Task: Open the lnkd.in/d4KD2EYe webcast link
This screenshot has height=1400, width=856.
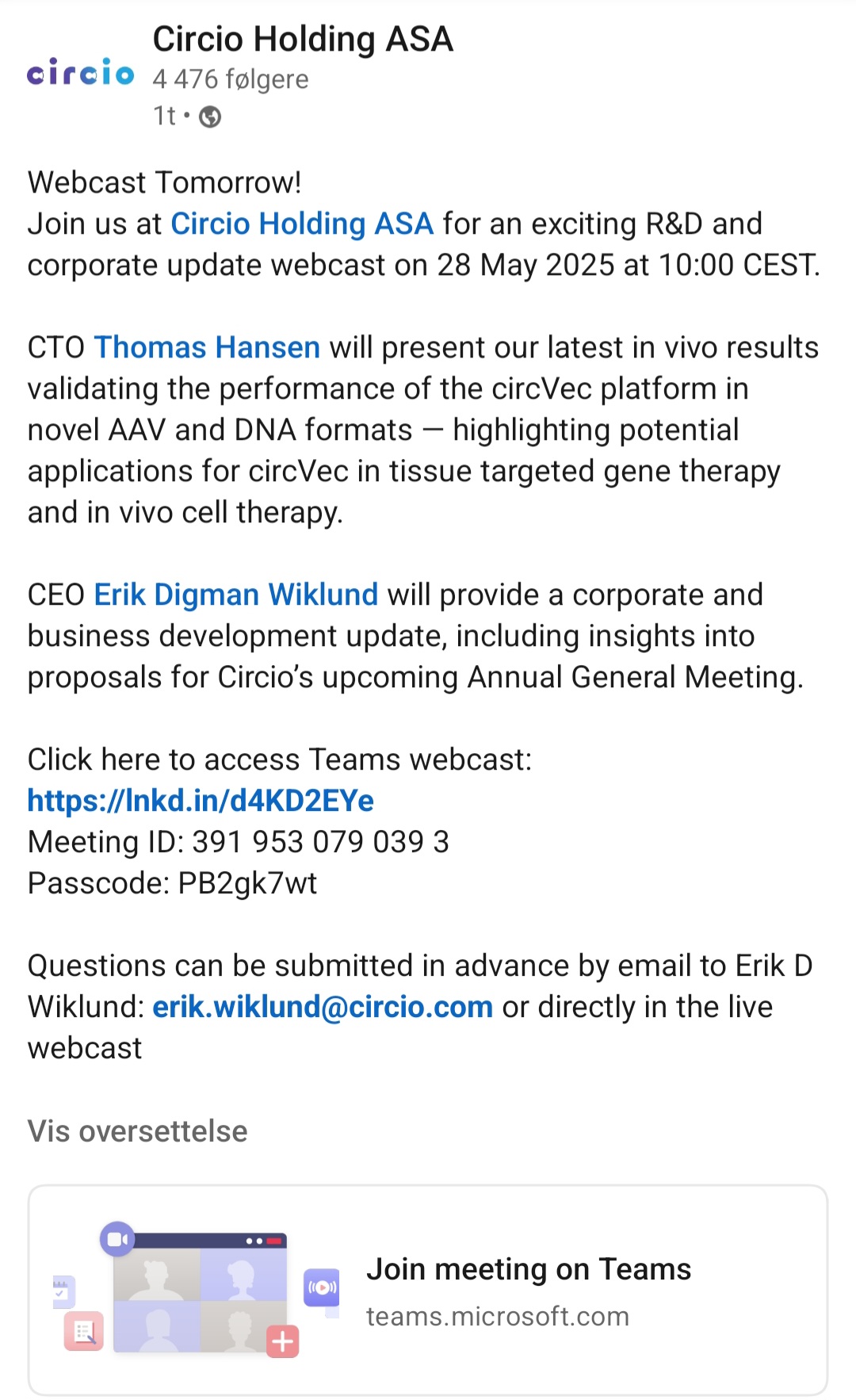Action: tap(201, 801)
